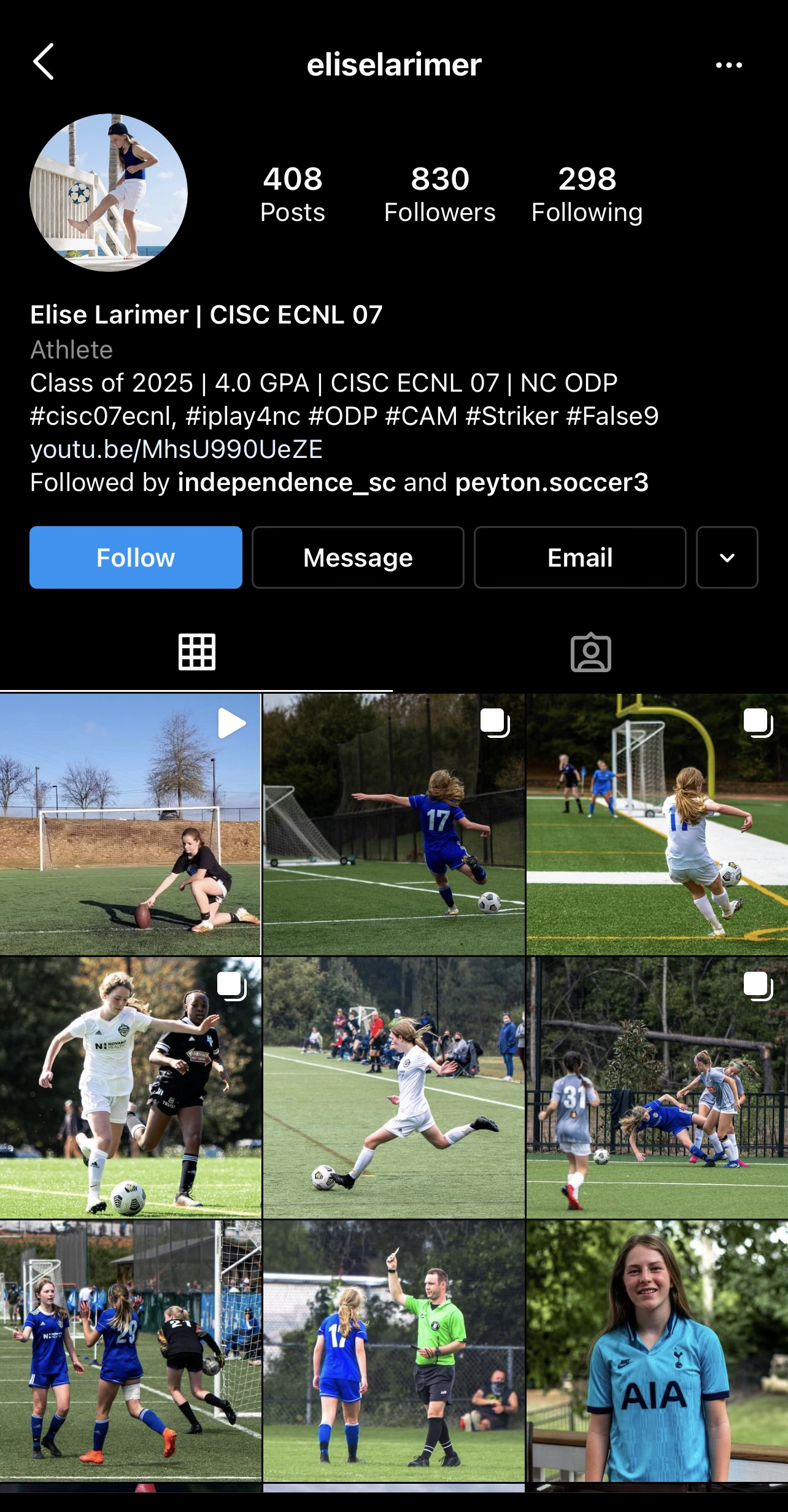
Task: Play the football kicking video post
Action: click(x=130, y=824)
